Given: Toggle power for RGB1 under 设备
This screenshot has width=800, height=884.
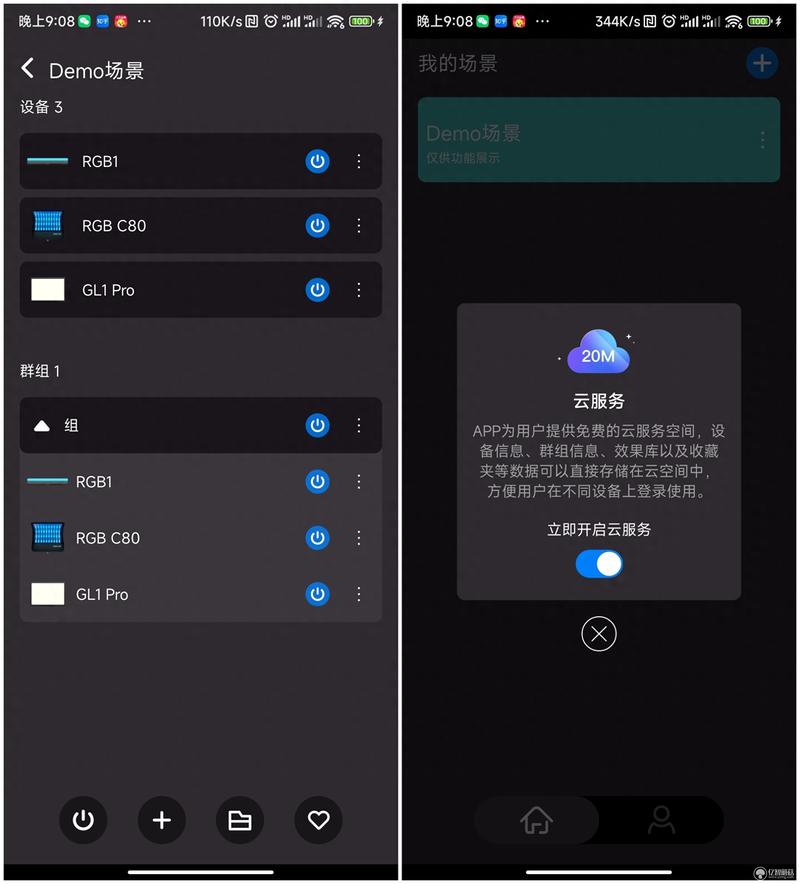Looking at the screenshot, I should [x=317, y=161].
